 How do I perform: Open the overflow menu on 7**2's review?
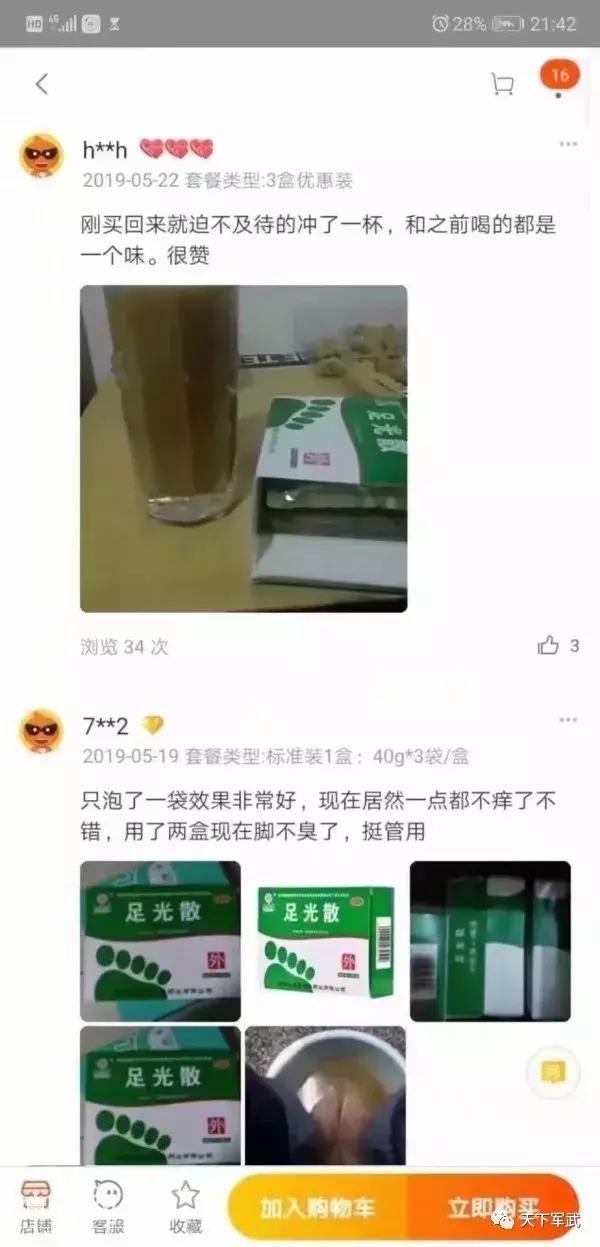568,720
